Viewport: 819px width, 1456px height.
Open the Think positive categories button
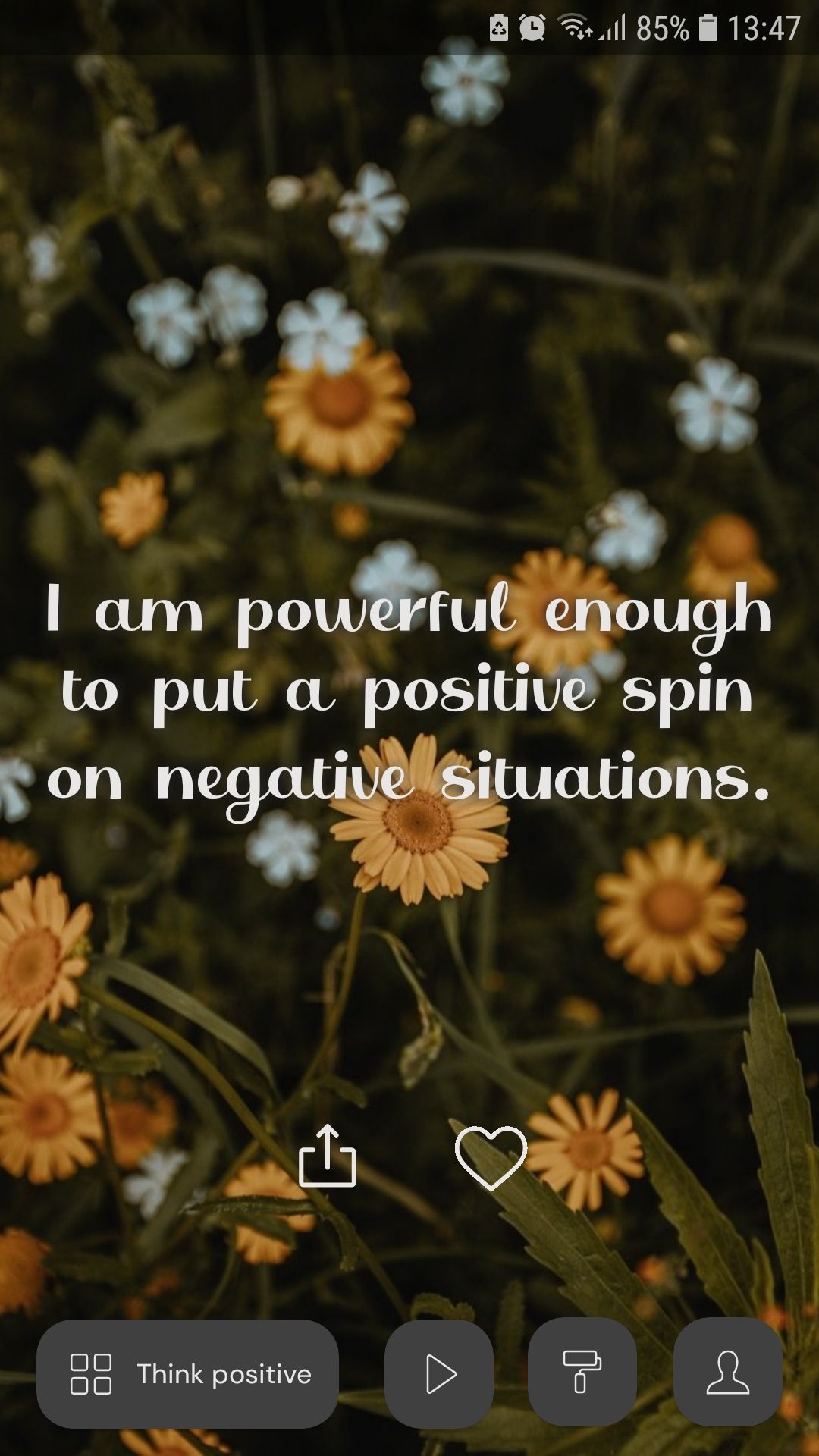point(187,1373)
